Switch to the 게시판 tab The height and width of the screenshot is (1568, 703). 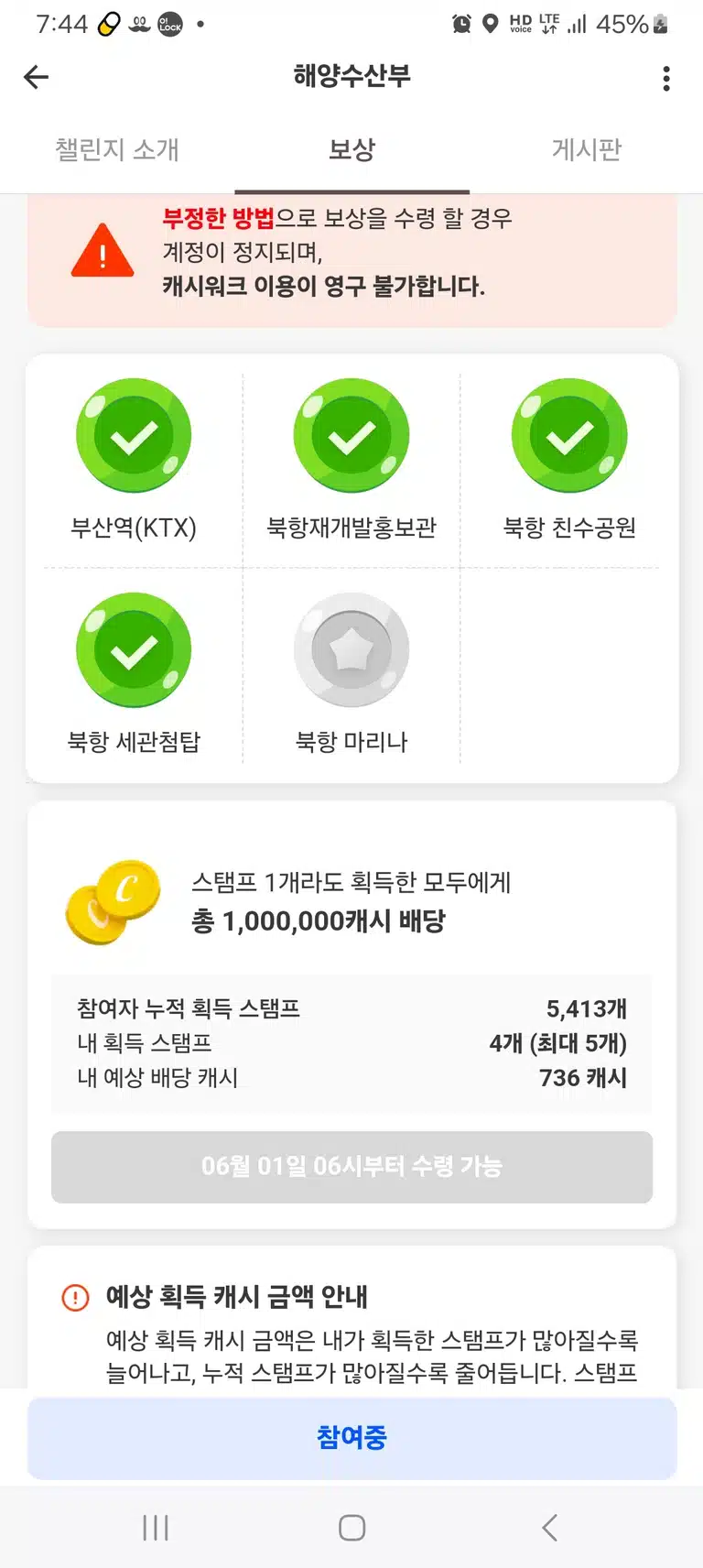(x=586, y=149)
